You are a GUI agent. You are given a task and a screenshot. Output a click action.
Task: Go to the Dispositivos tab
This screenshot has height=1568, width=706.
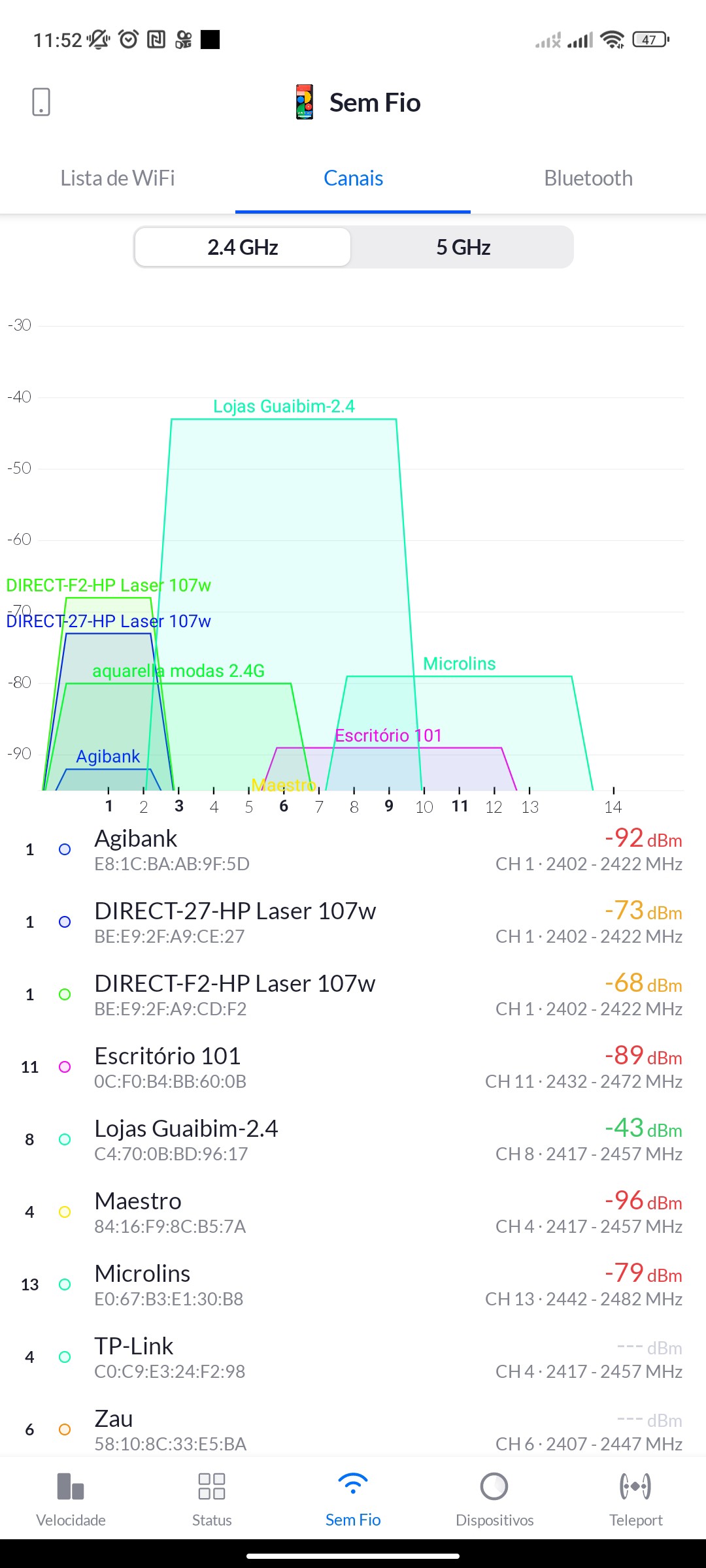coord(494,1499)
